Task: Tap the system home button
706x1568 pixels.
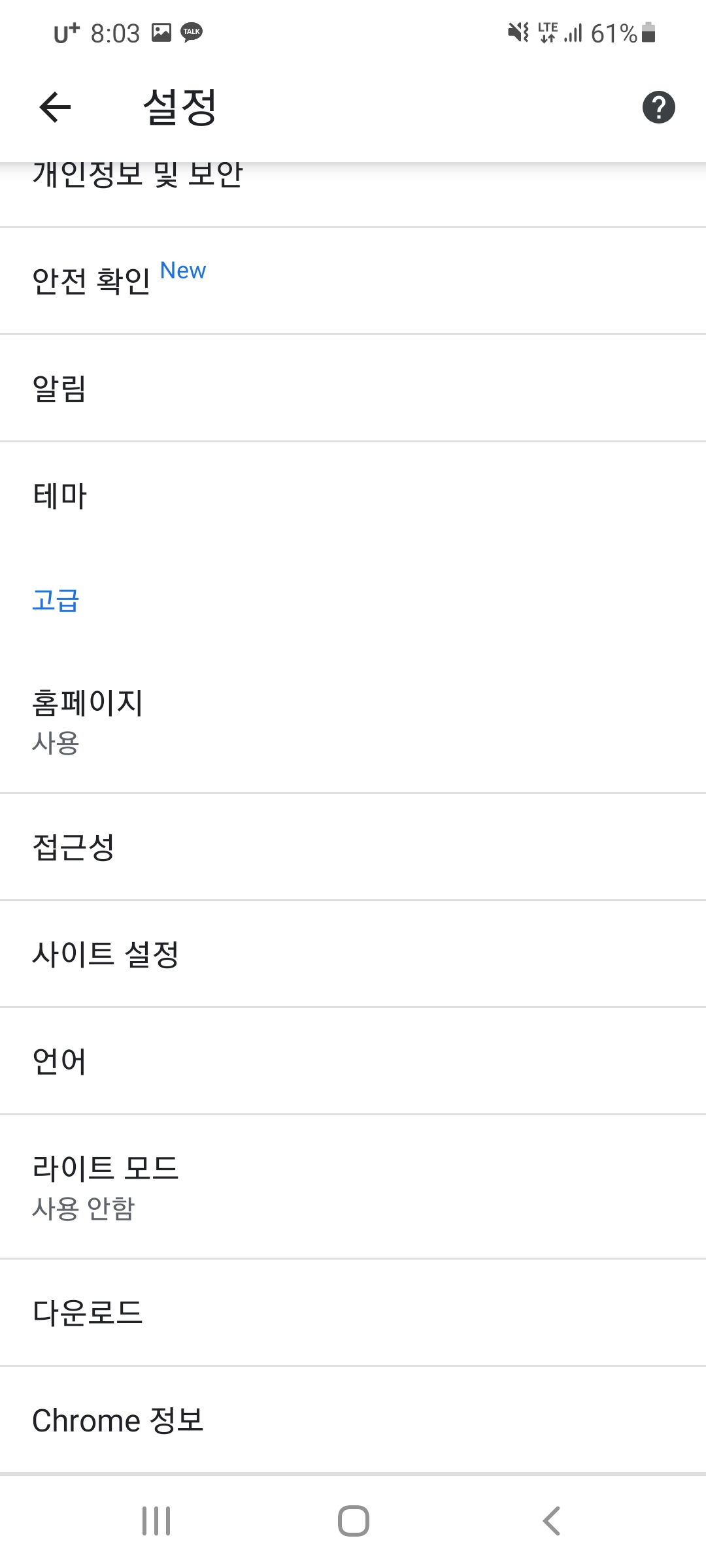Action: (353, 1521)
